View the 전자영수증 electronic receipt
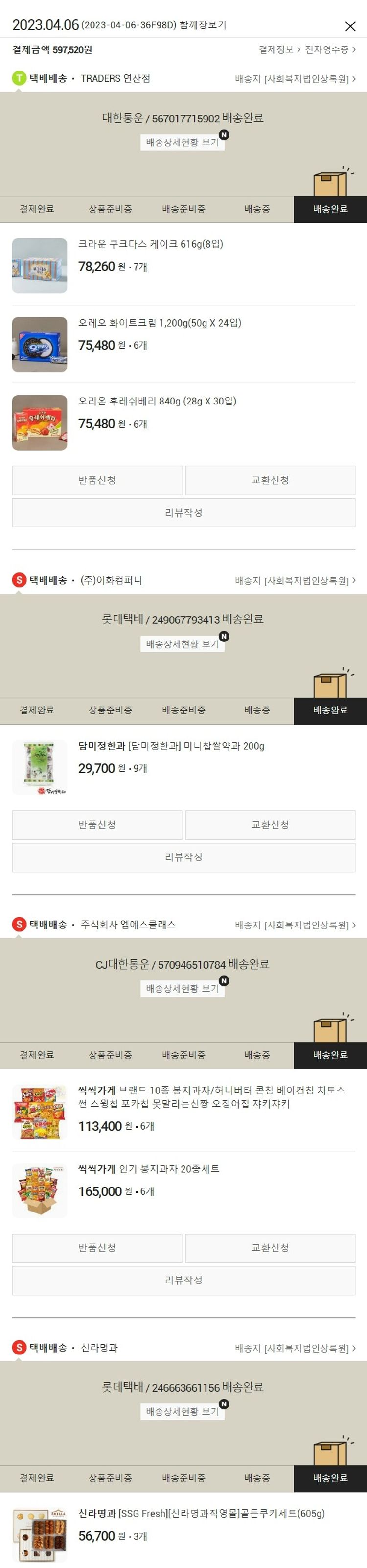The width and height of the screenshot is (367, 1568). coord(330,50)
